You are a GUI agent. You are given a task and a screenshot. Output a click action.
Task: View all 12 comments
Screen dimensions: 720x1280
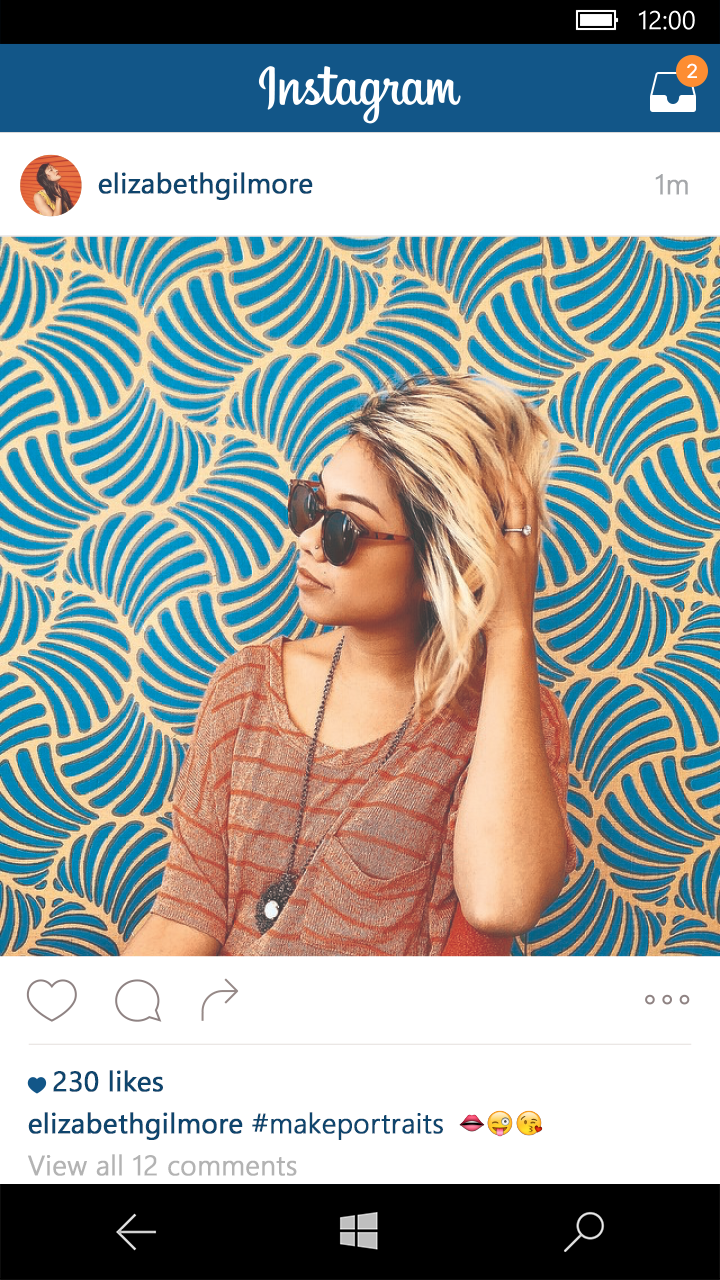coord(162,1166)
